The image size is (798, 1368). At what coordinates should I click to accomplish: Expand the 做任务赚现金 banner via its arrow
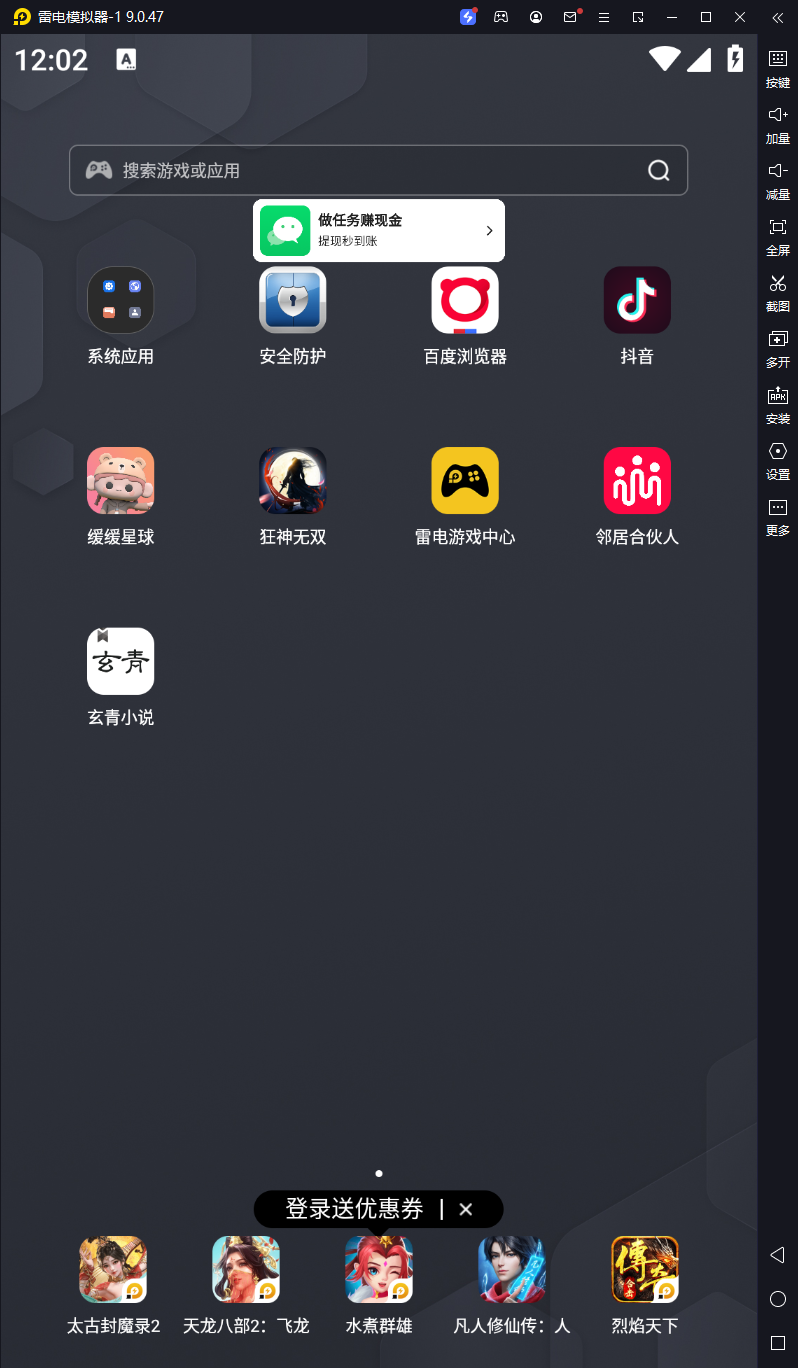tap(489, 230)
